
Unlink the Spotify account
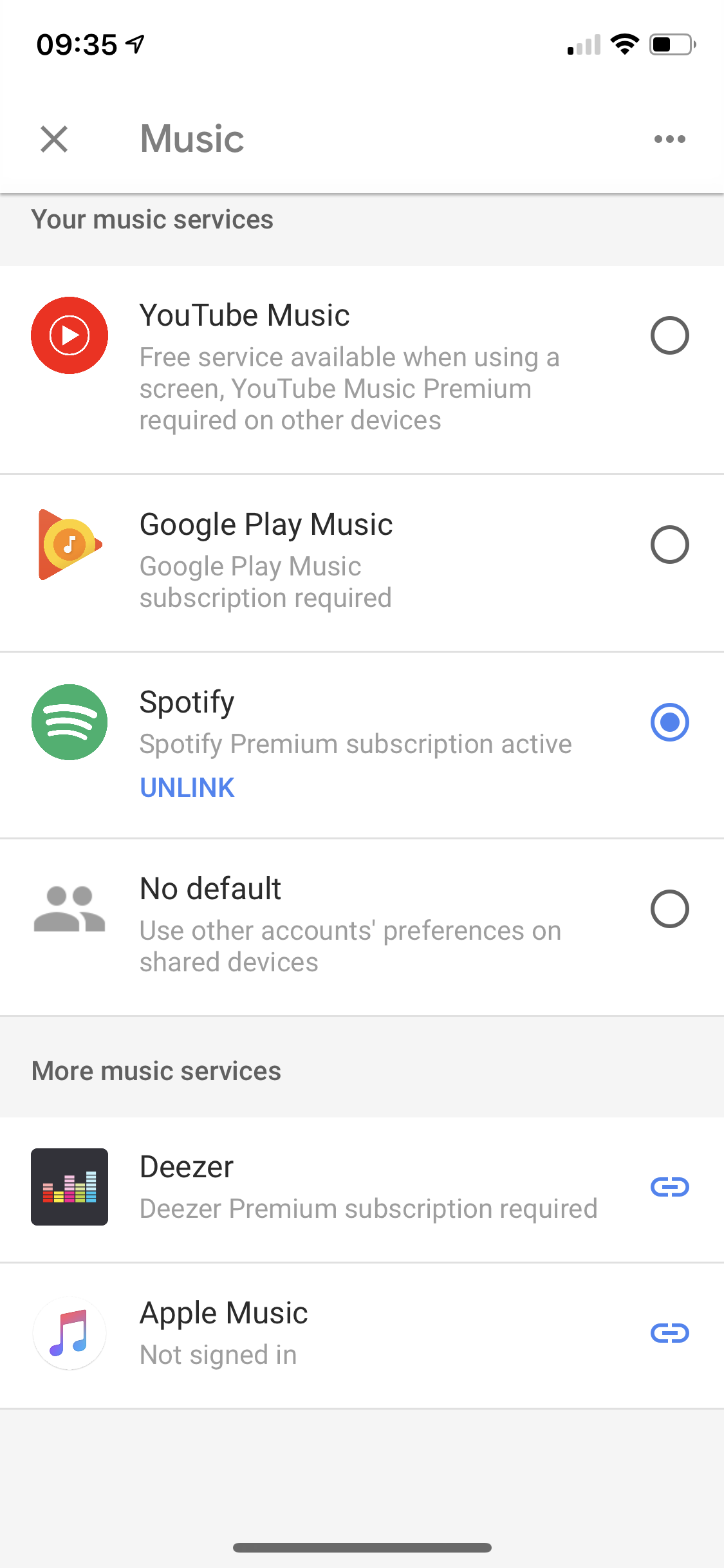coord(187,787)
